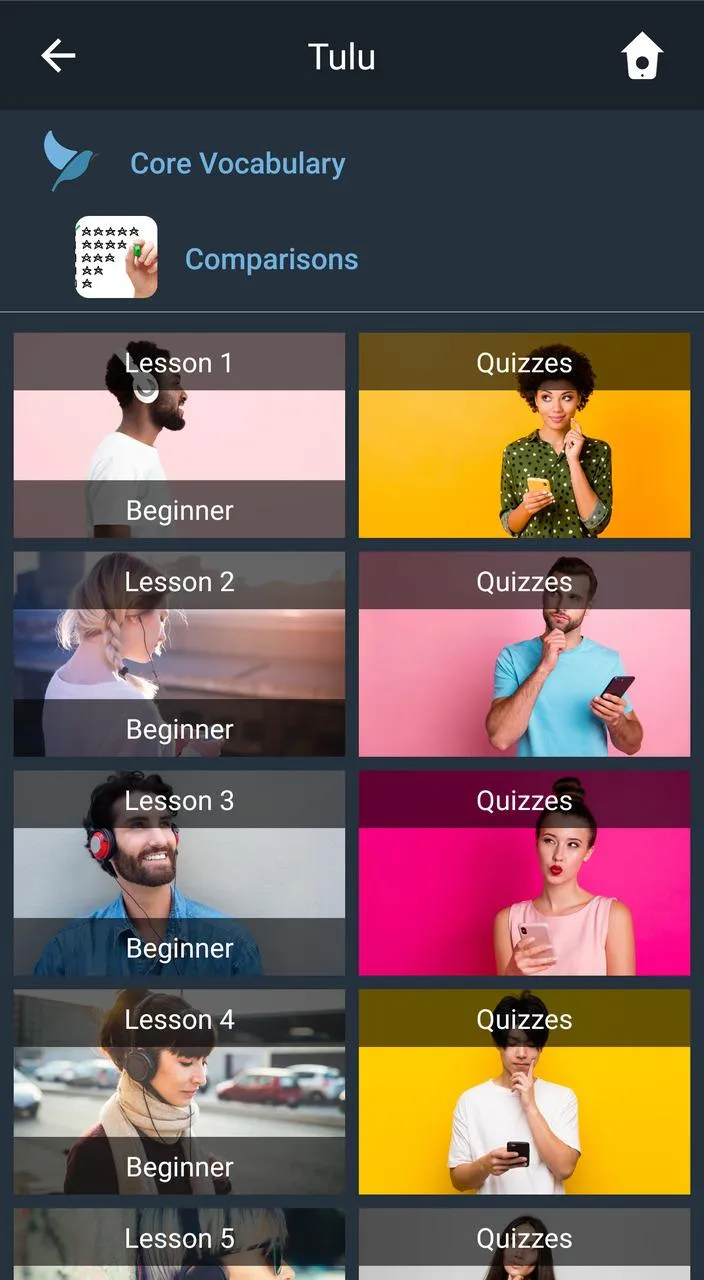Image resolution: width=704 pixels, height=1280 pixels.
Task: Open Quizzes next to Lesson 5
Action: click(x=524, y=1244)
